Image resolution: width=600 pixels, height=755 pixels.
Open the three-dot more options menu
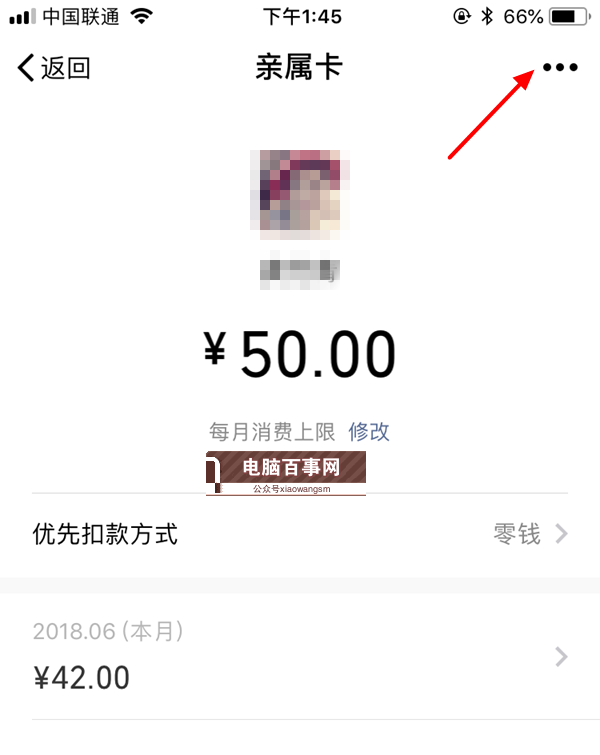click(x=559, y=68)
